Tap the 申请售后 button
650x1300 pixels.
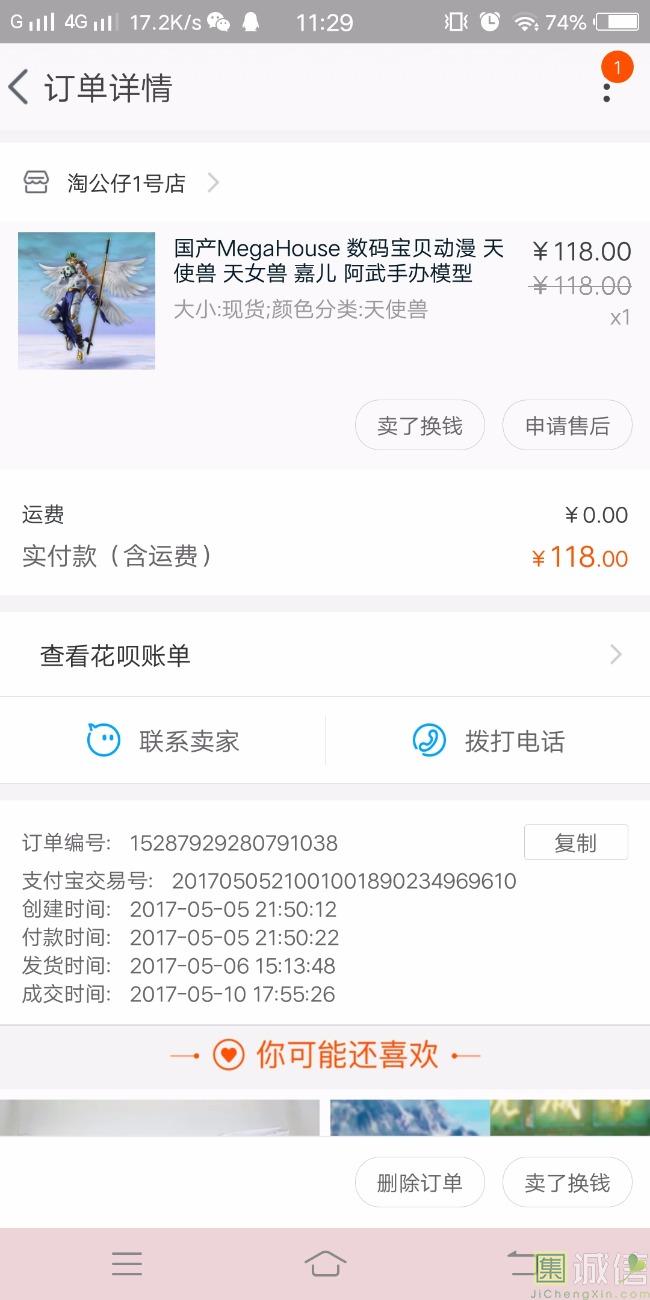tap(567, 426)
